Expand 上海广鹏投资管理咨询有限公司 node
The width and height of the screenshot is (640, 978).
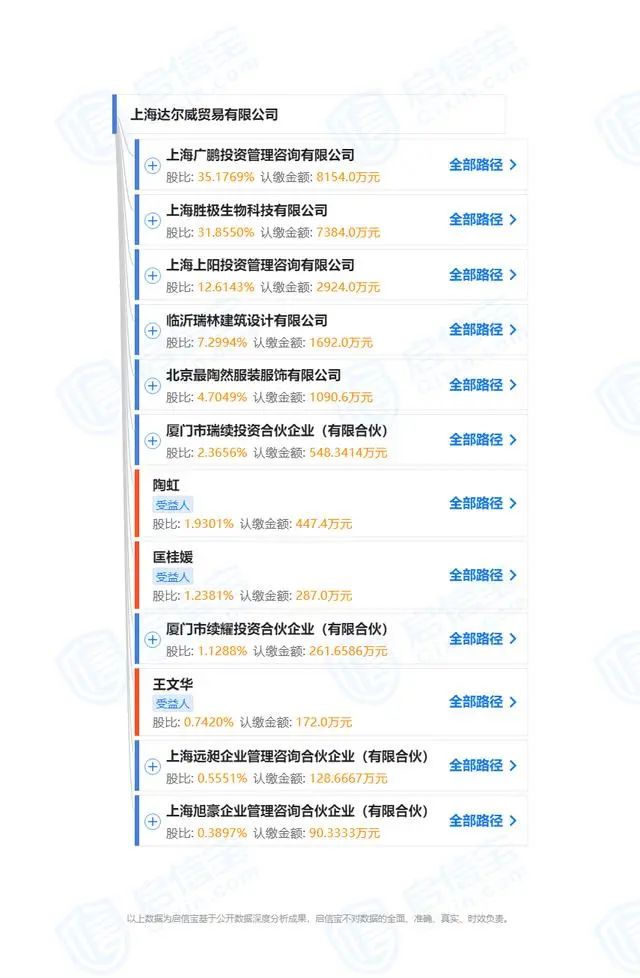152,166
